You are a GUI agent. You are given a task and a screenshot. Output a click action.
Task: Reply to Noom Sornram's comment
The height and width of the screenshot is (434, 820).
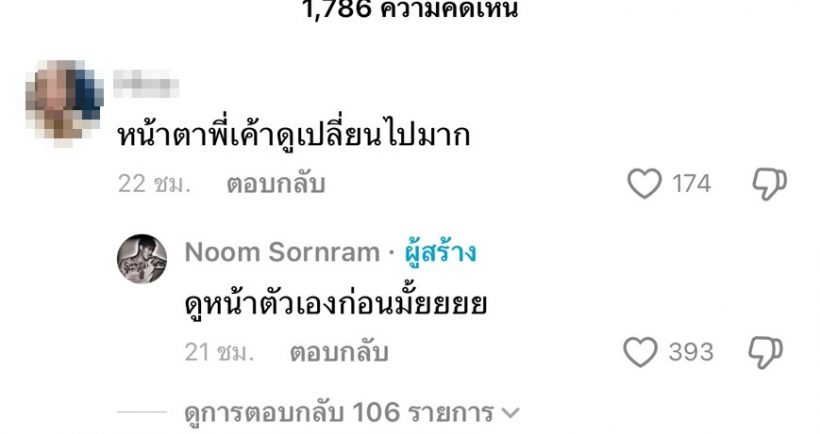338,353
